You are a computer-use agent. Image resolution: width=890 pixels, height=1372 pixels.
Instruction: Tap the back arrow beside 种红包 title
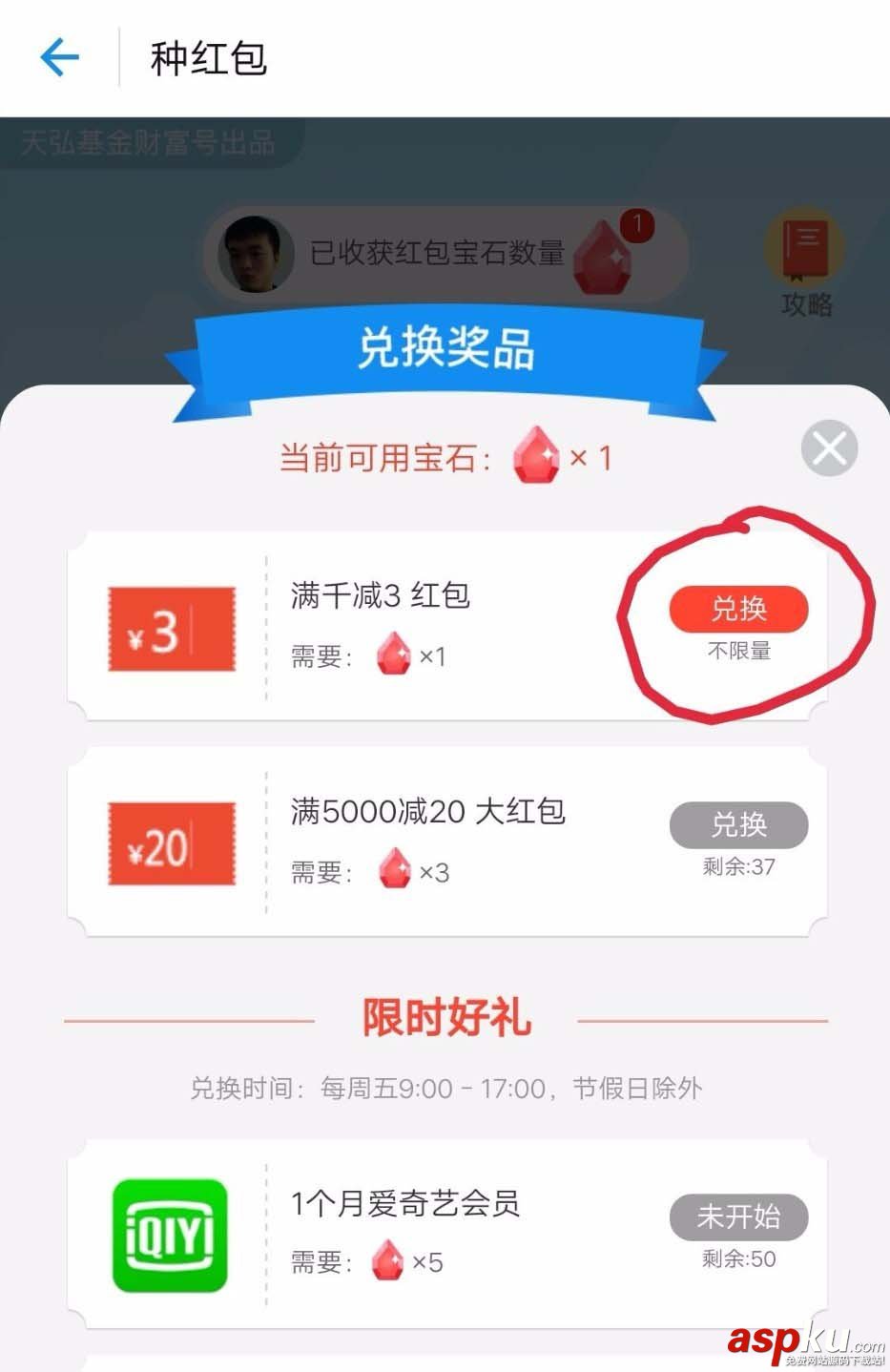pos(59,56)
